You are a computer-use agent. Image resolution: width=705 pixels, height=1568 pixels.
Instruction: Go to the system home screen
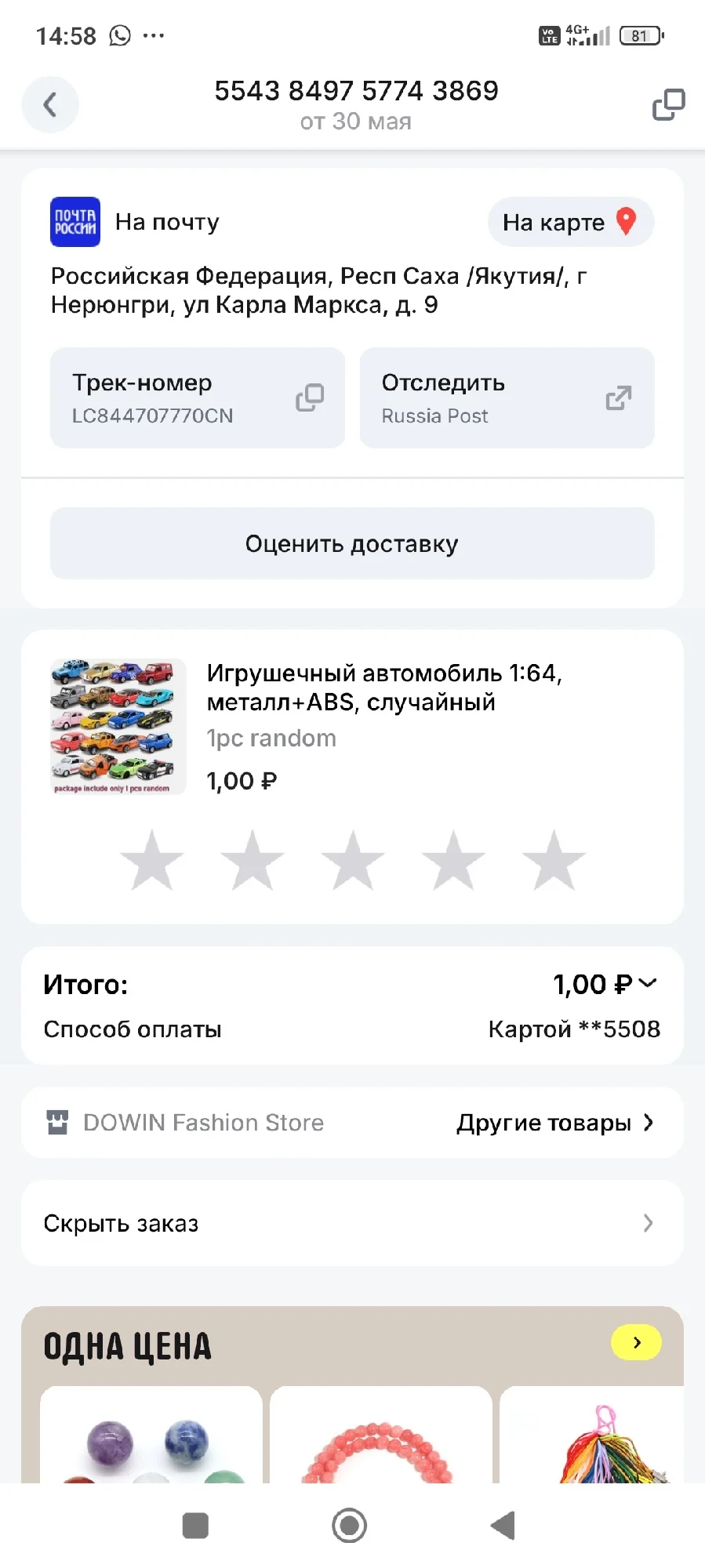(x=350, y=1526)
